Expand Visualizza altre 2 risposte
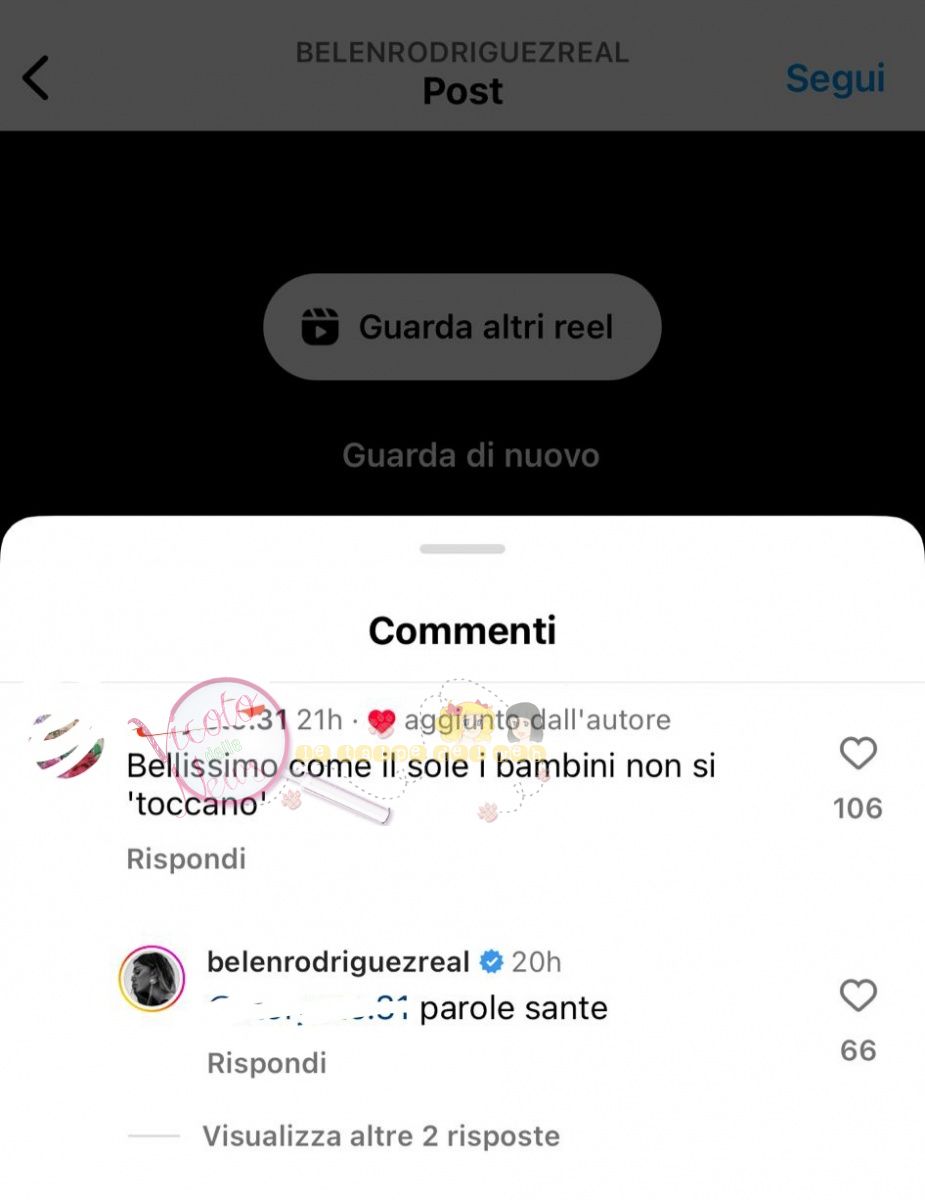 coord(380,1136)
